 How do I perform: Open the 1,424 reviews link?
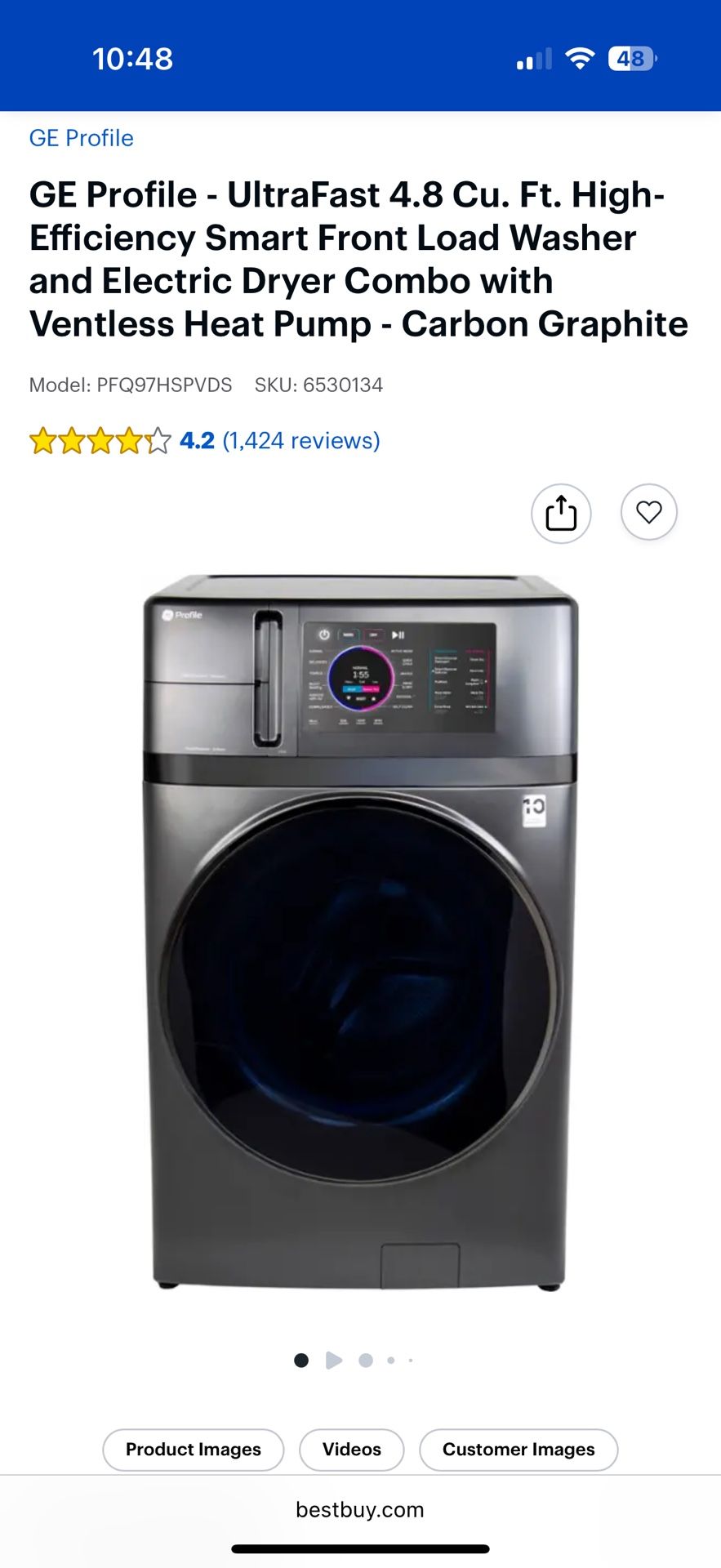301,441
